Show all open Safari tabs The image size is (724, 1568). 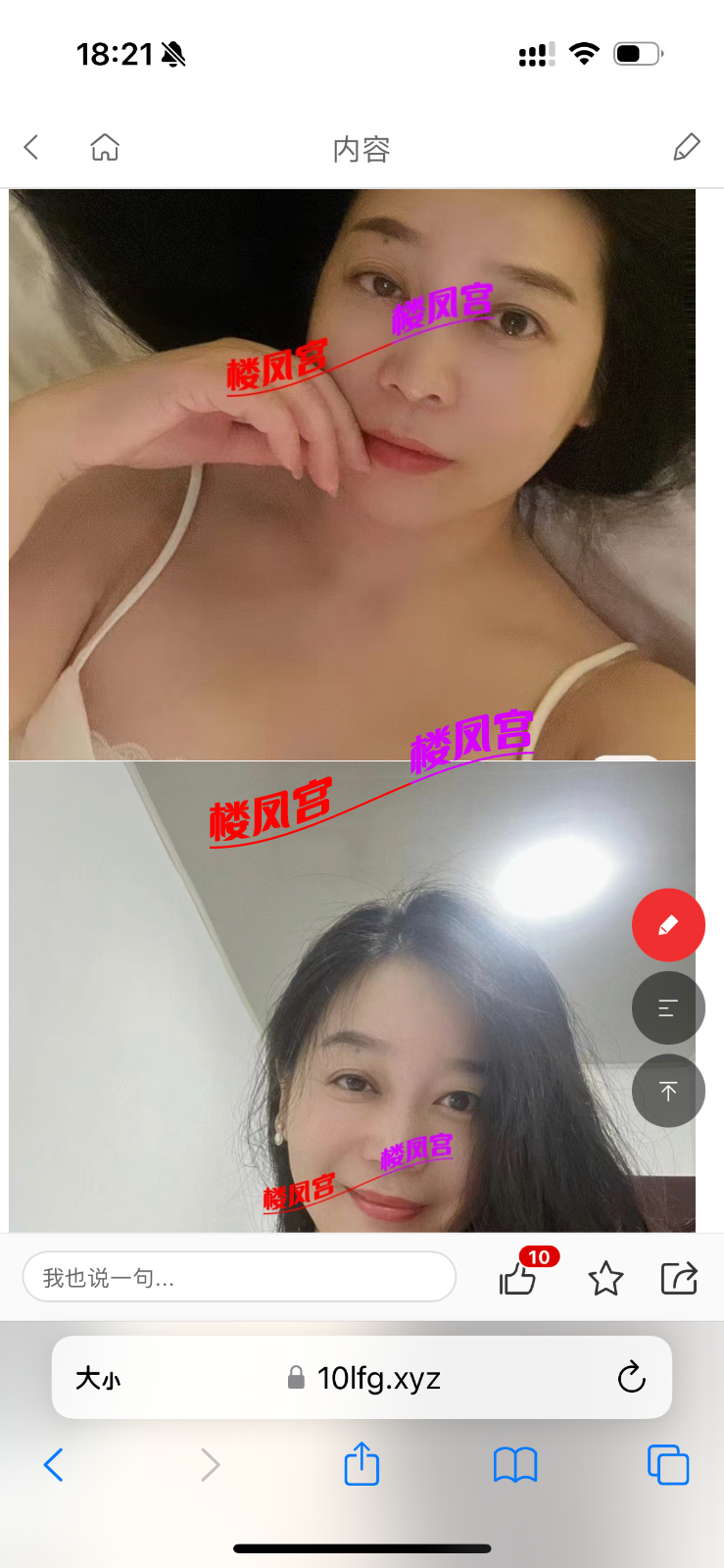668,1465
